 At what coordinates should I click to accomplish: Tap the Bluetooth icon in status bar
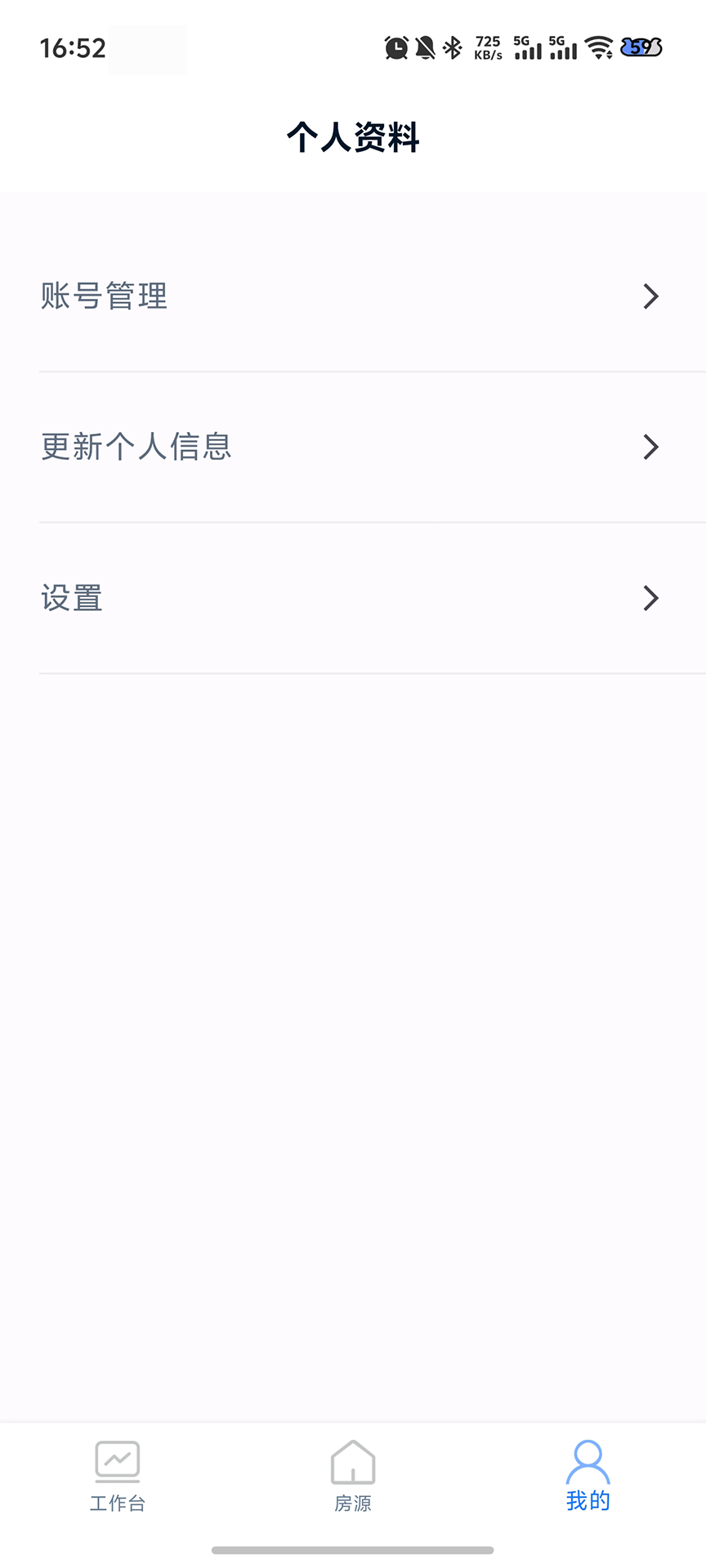451,47
